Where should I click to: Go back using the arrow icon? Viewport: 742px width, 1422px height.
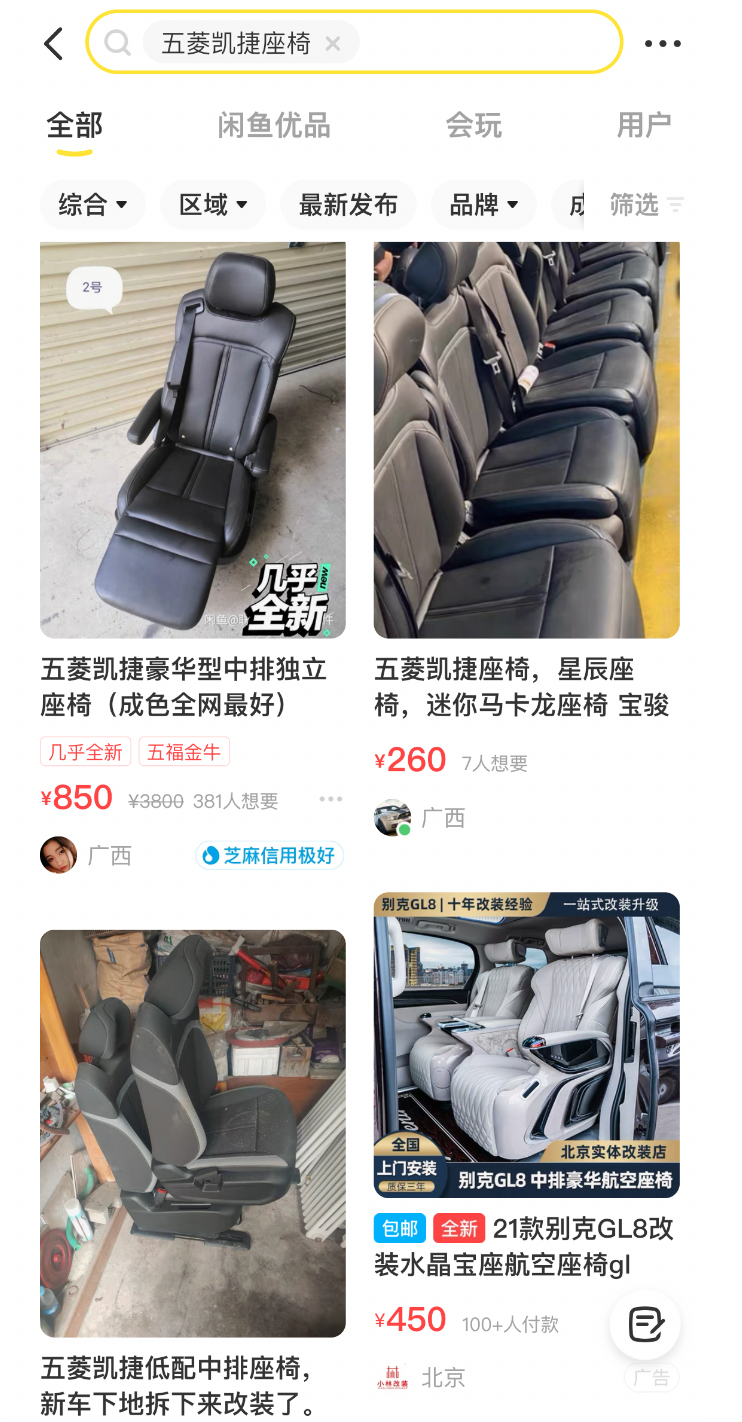54,44
